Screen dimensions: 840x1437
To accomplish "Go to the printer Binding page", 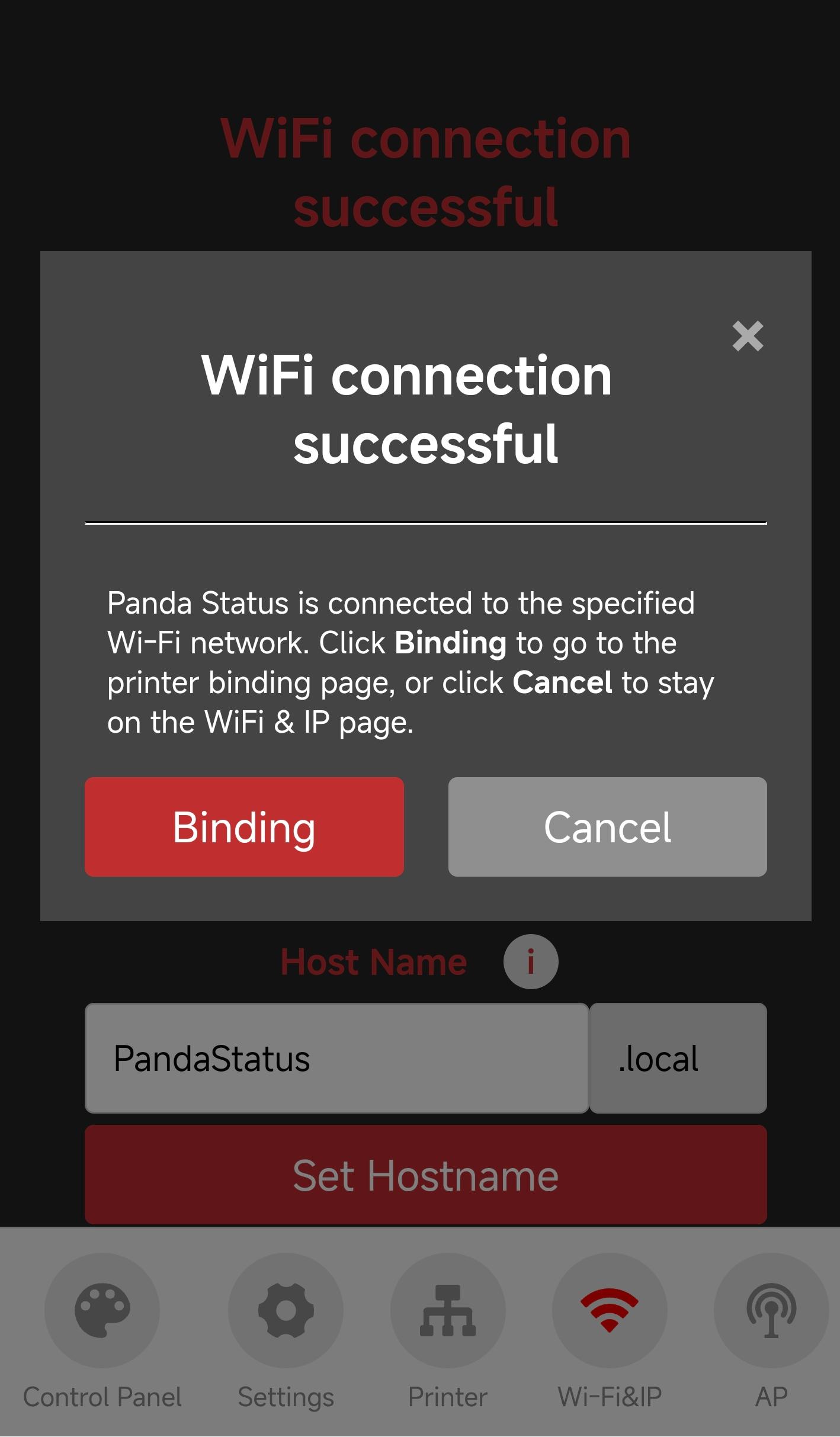I will tap(244, 827).
